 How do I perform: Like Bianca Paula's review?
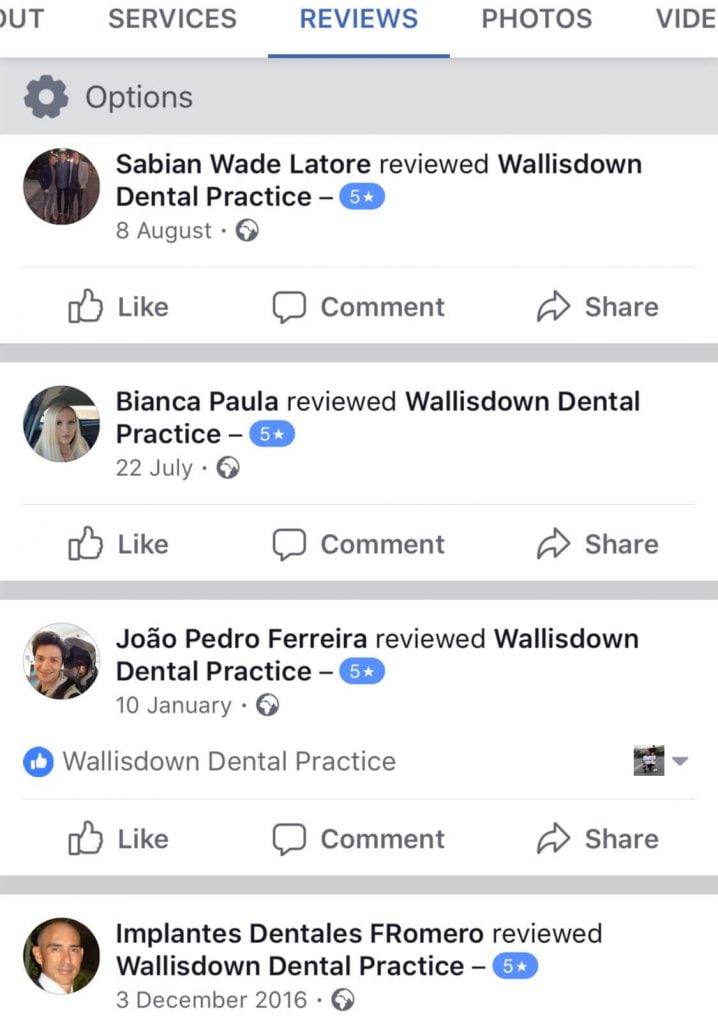point(118,544)
